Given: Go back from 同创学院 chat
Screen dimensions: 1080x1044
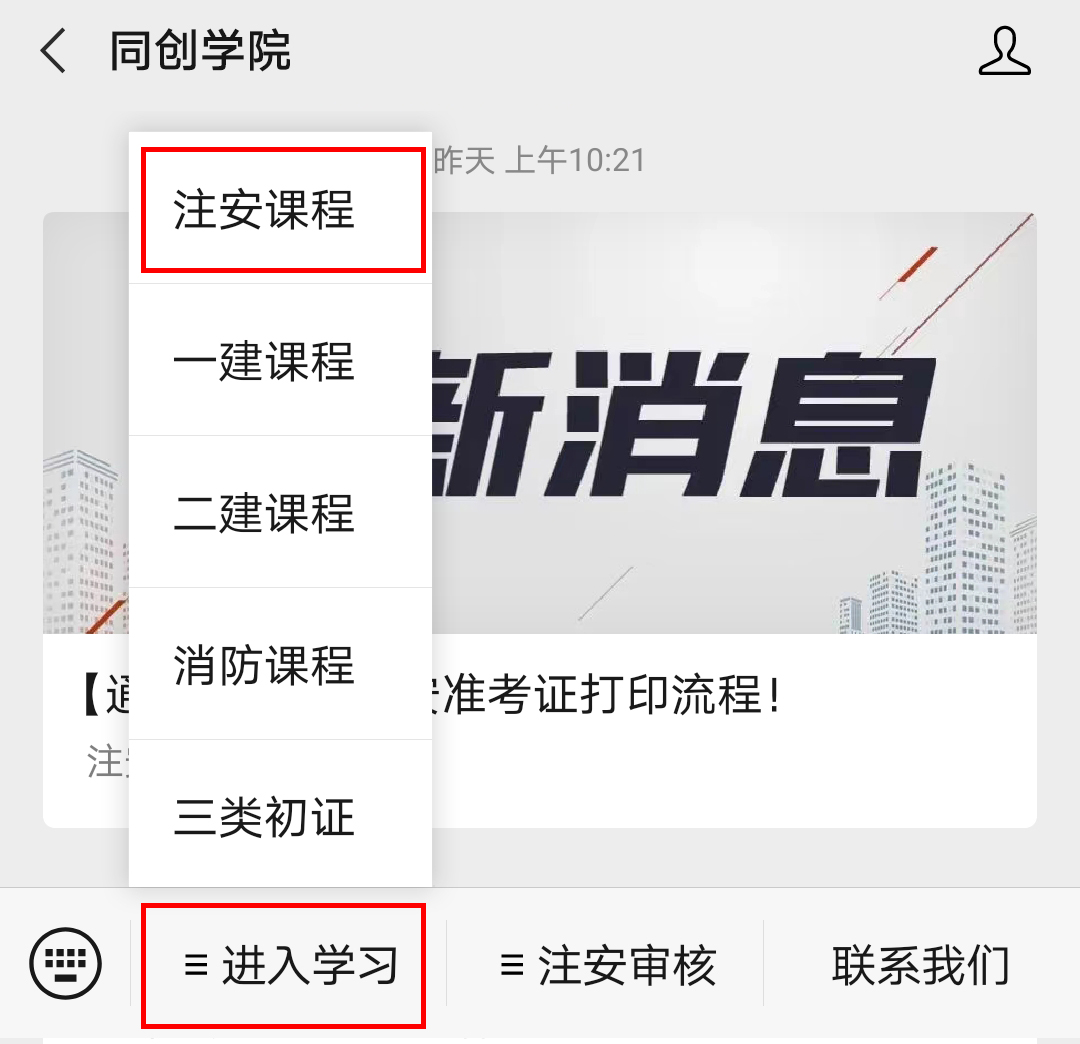Looking at the screenshot, I should [x=53, y=52].
